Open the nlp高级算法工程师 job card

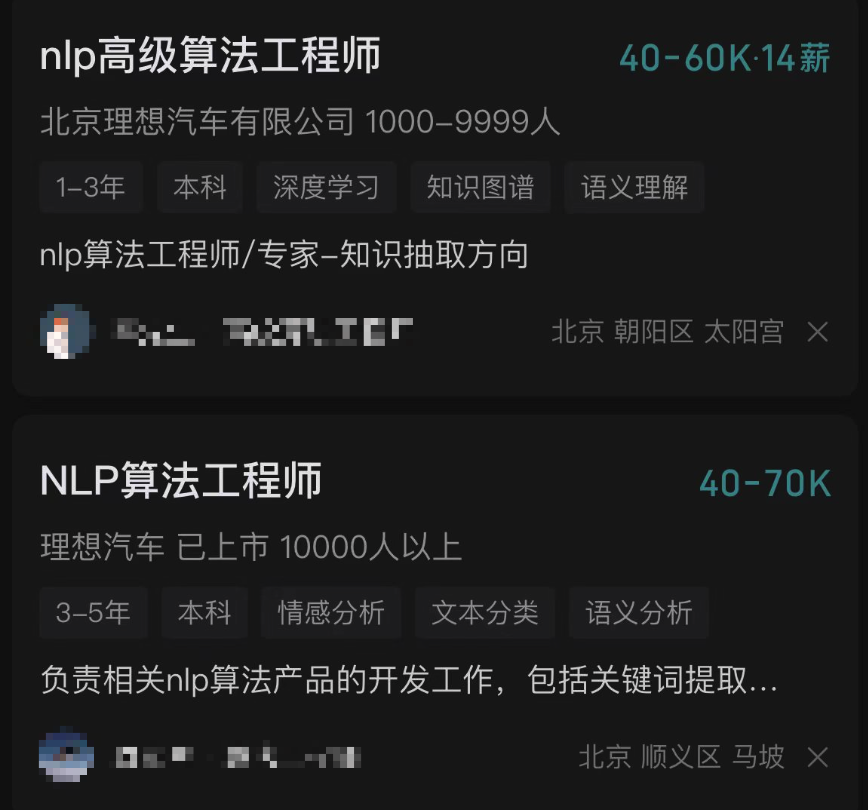click(x=210, y=57)
